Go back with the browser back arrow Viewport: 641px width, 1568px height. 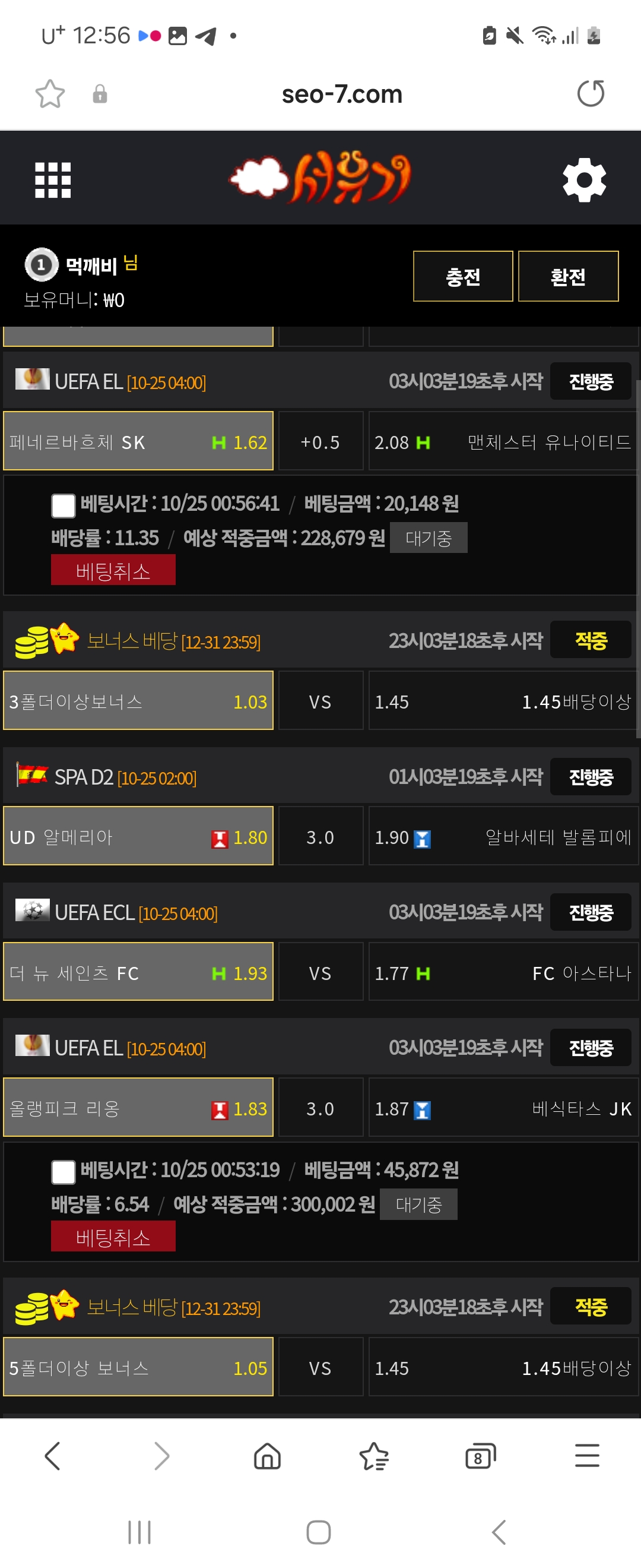click(53, 1456)
